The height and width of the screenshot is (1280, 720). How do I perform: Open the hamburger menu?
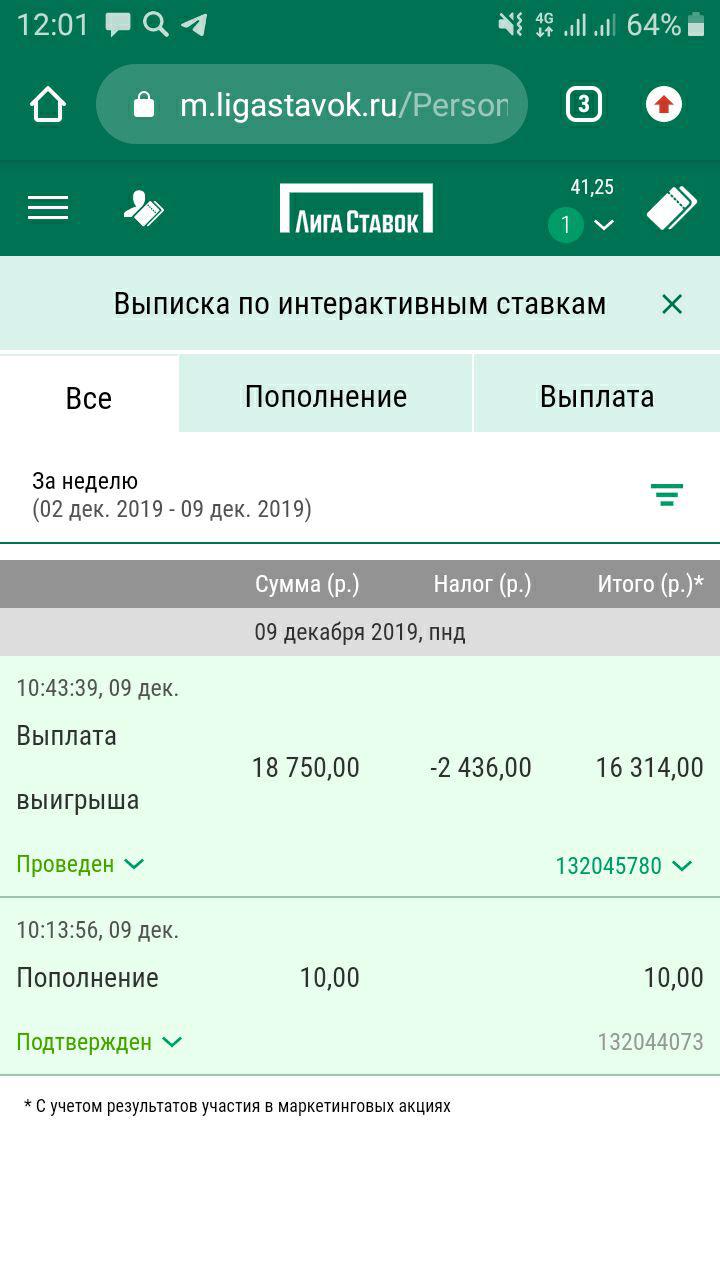click(x=48, y=208)
